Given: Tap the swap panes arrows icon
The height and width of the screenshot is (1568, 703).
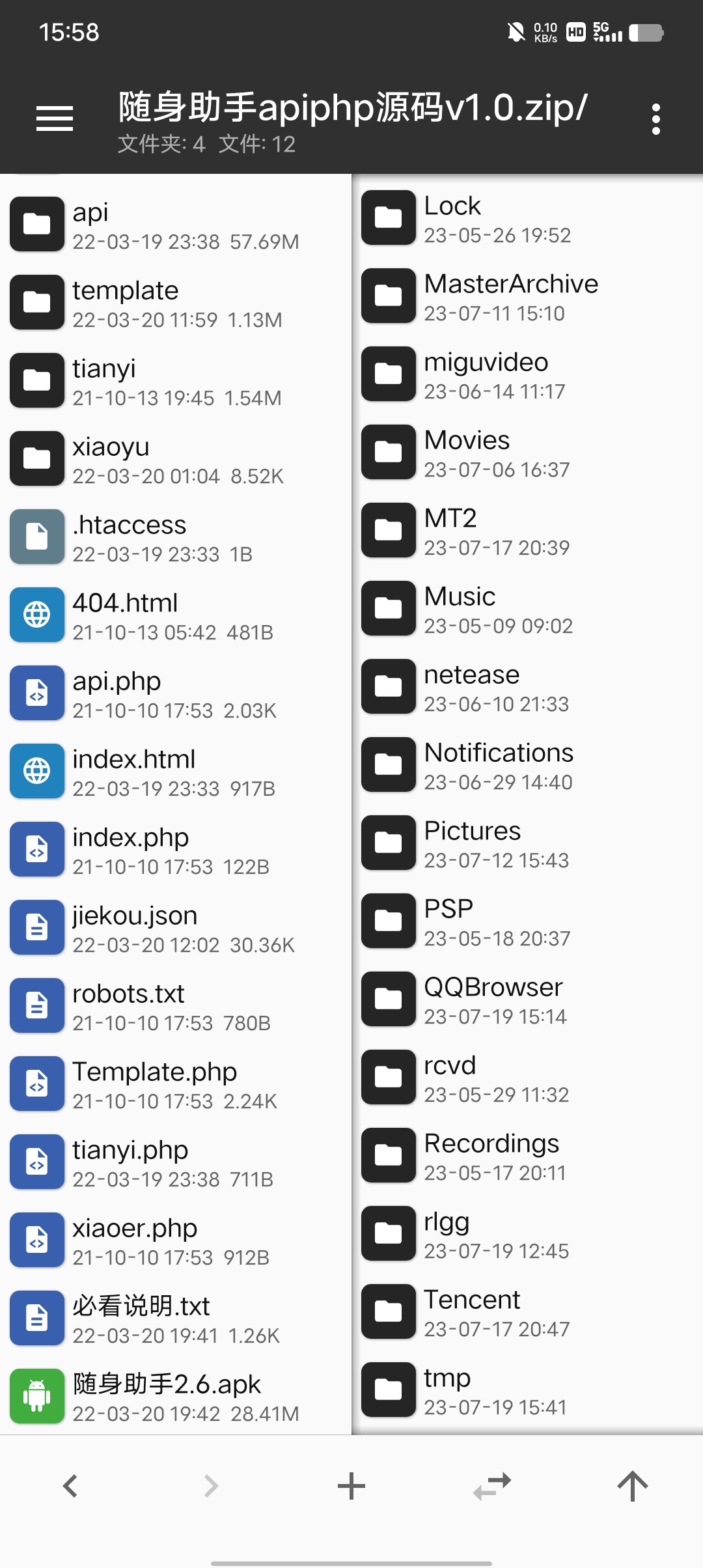Looking at the screenshot, I should tap(492, 1486).
